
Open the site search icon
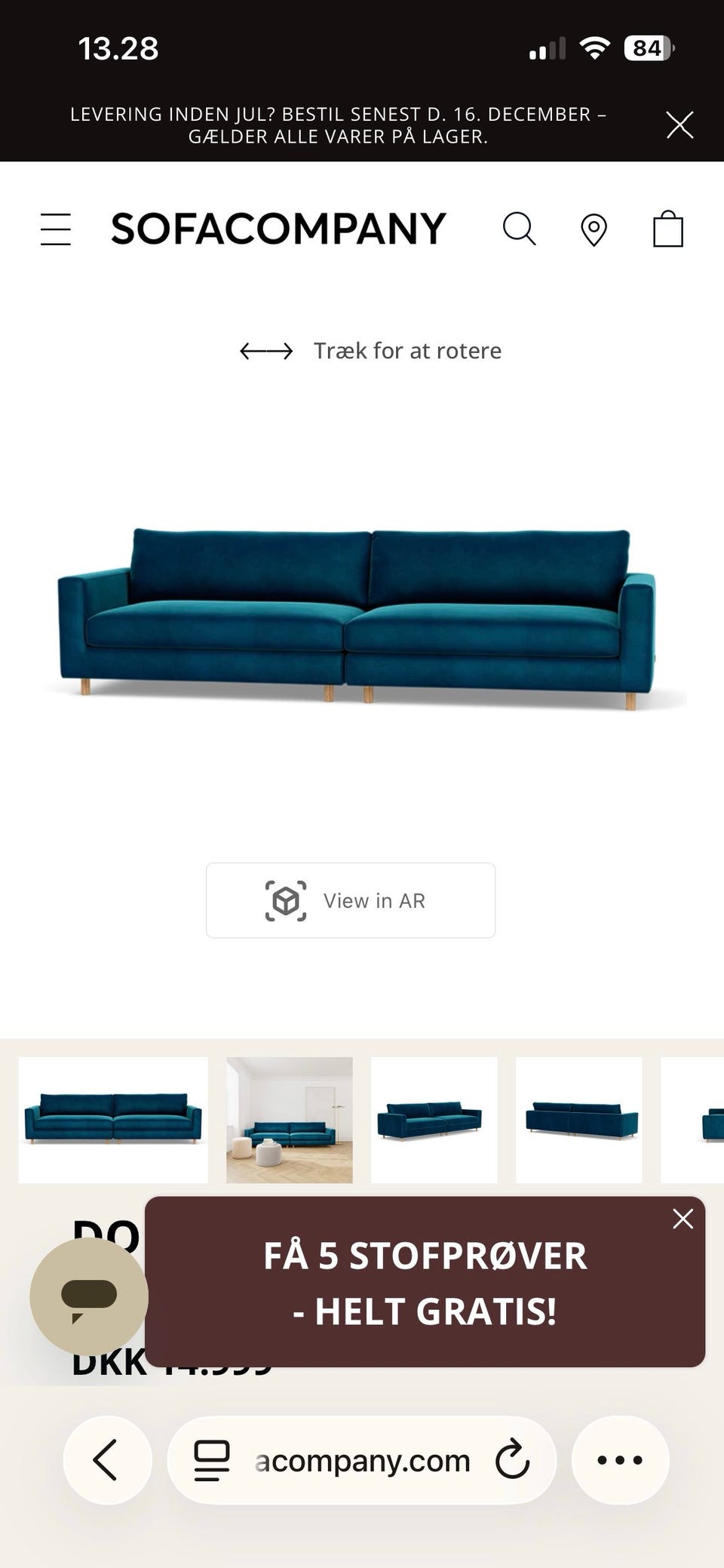pos(520,229)
